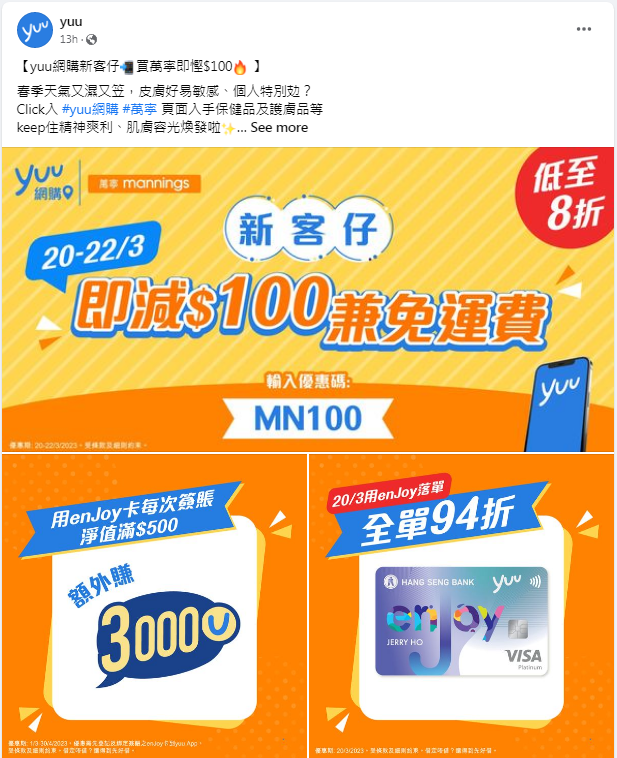Image resolution: width=617 pixels, height=758 pixels.
Task: Open the yuu profile picture
Action: [35, 30]
